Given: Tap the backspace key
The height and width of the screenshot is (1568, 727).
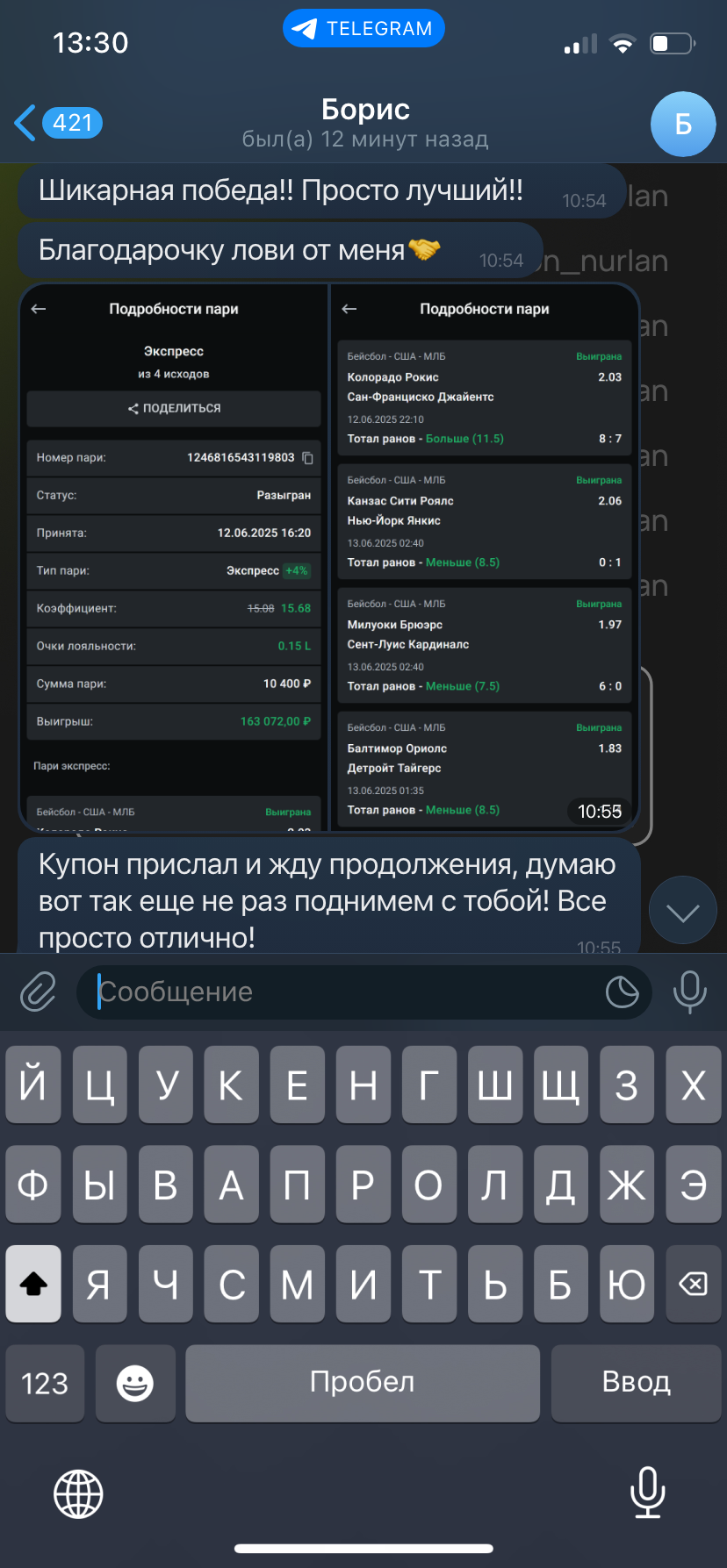Looking at the screenshot, I should (693, 1284).
